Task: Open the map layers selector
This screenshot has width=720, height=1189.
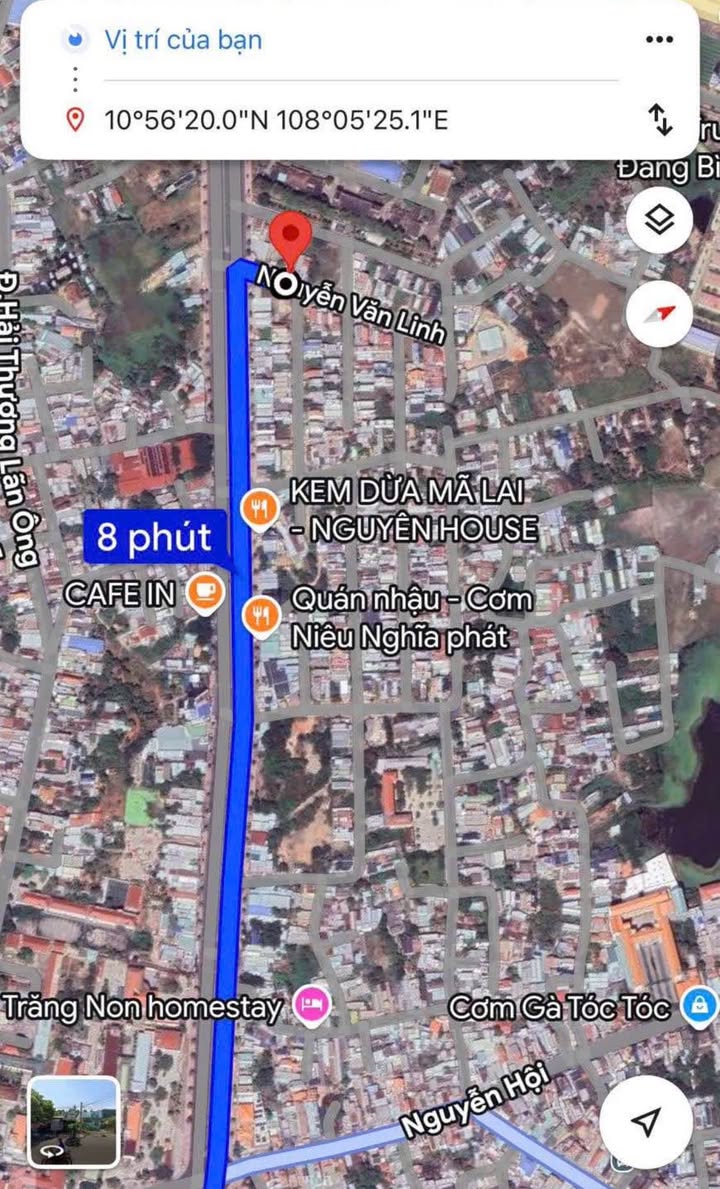Action: [660, 220]
